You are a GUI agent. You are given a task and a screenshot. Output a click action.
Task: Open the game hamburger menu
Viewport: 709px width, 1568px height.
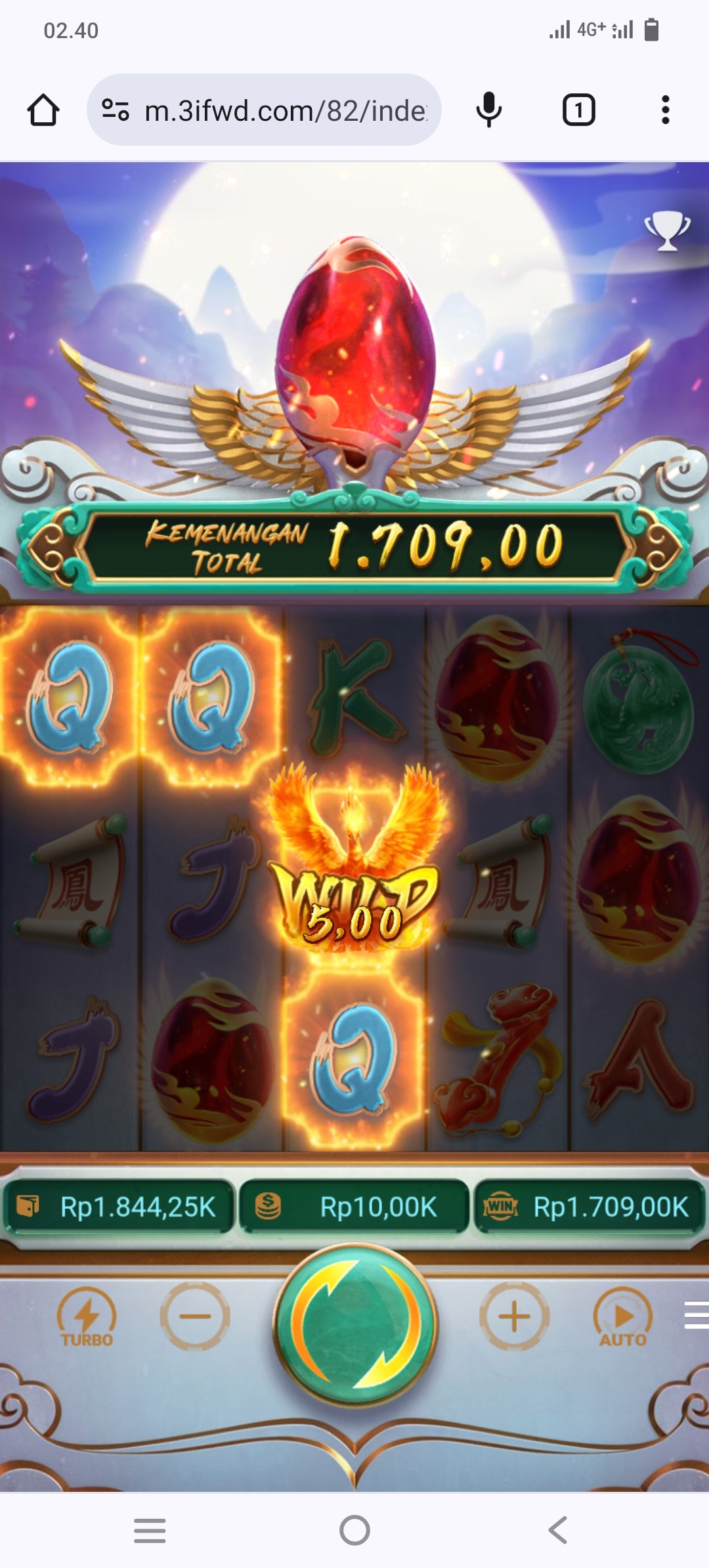(x=696, y=1315)
